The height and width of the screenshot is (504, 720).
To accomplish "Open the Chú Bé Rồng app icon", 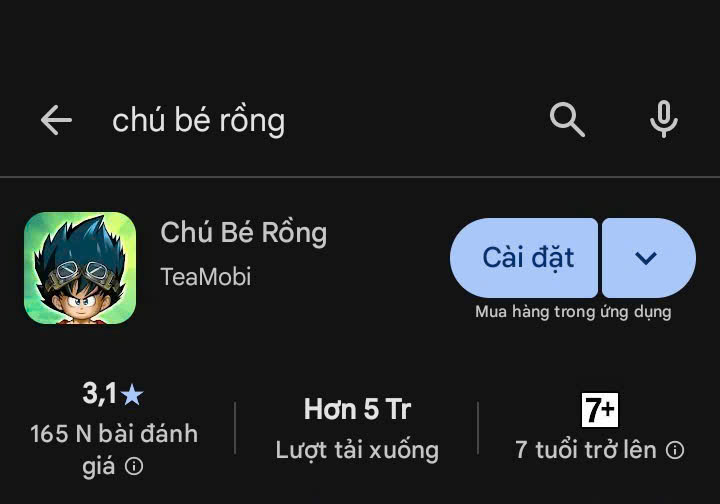I will (80, 268).
